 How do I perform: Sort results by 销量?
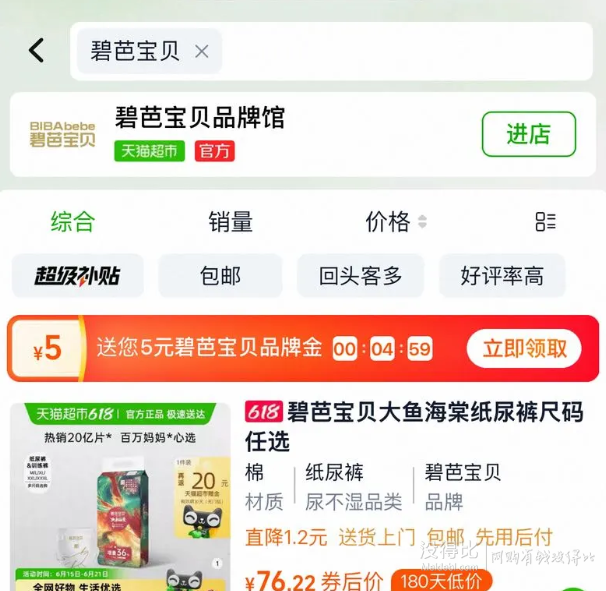[230, 222]
